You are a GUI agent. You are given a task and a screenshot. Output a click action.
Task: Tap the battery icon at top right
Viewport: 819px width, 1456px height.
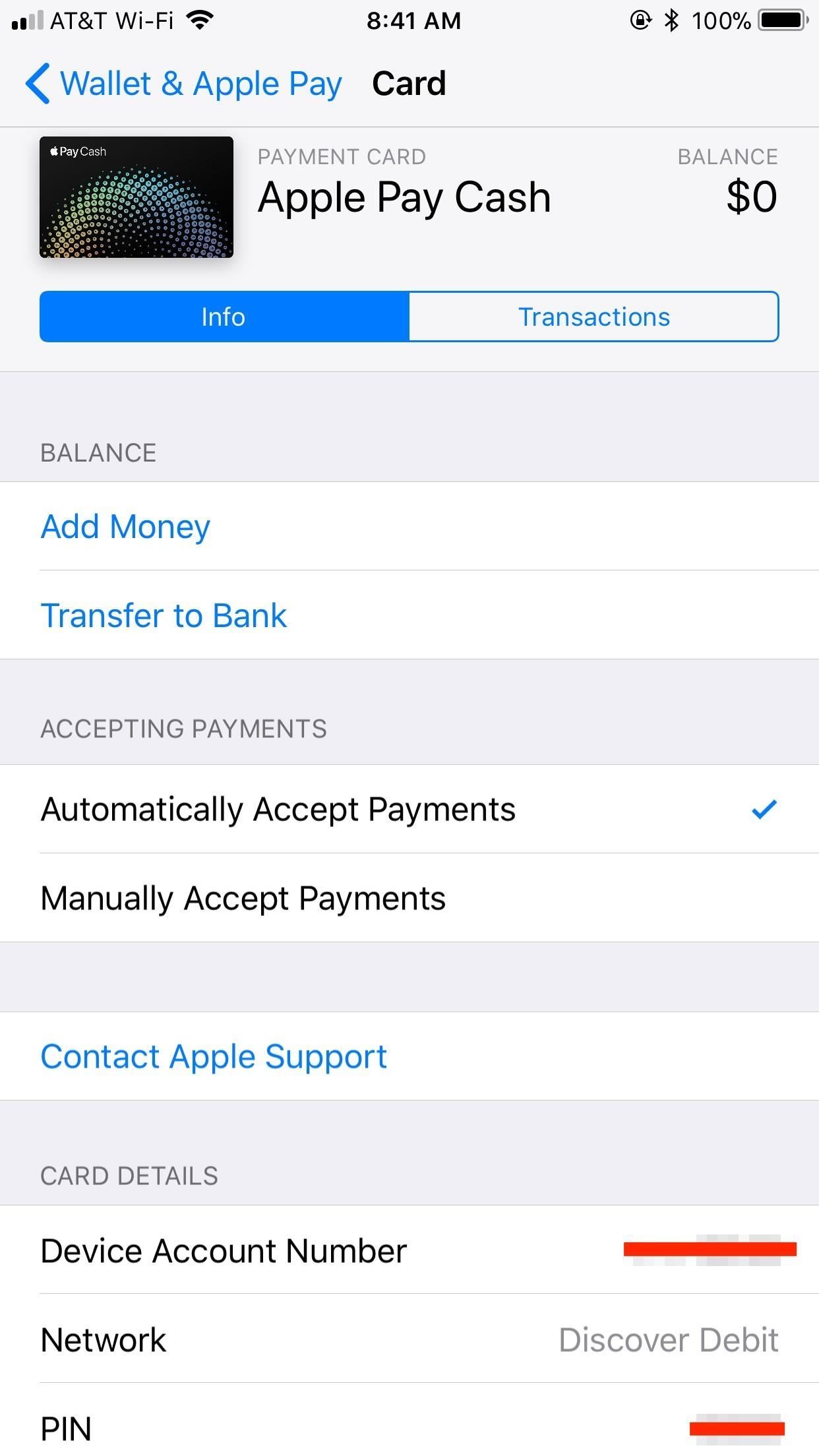(x=780, y=20)
